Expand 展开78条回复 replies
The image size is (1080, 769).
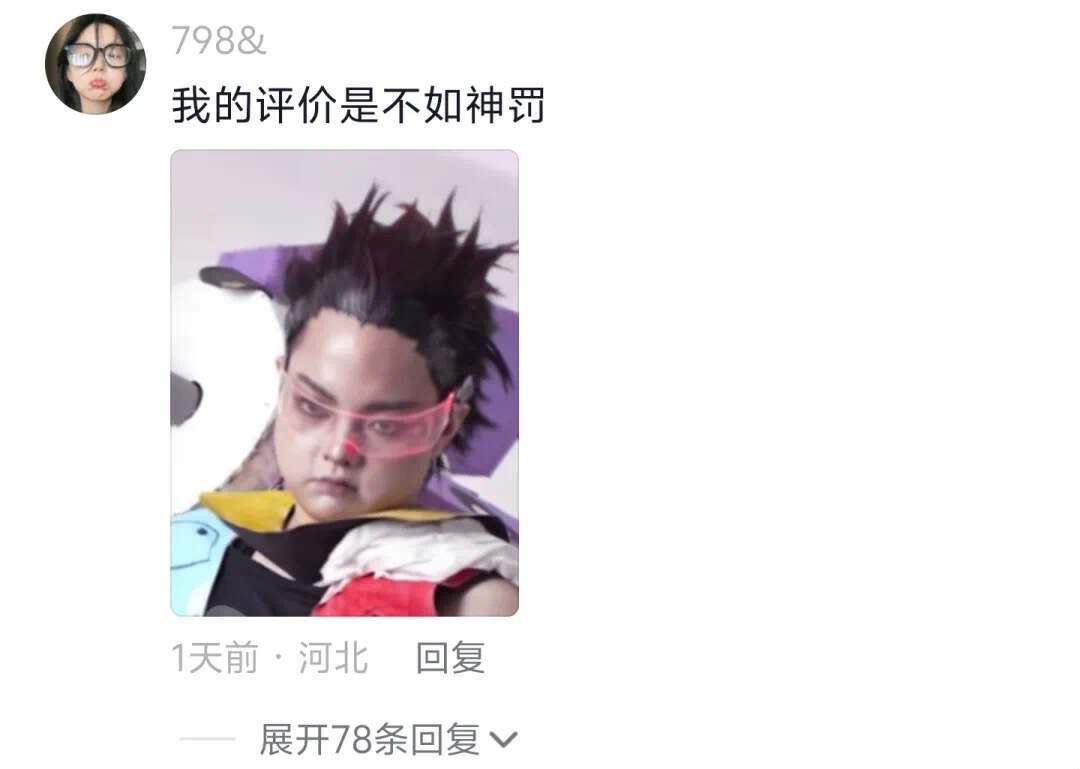(388, 740)
